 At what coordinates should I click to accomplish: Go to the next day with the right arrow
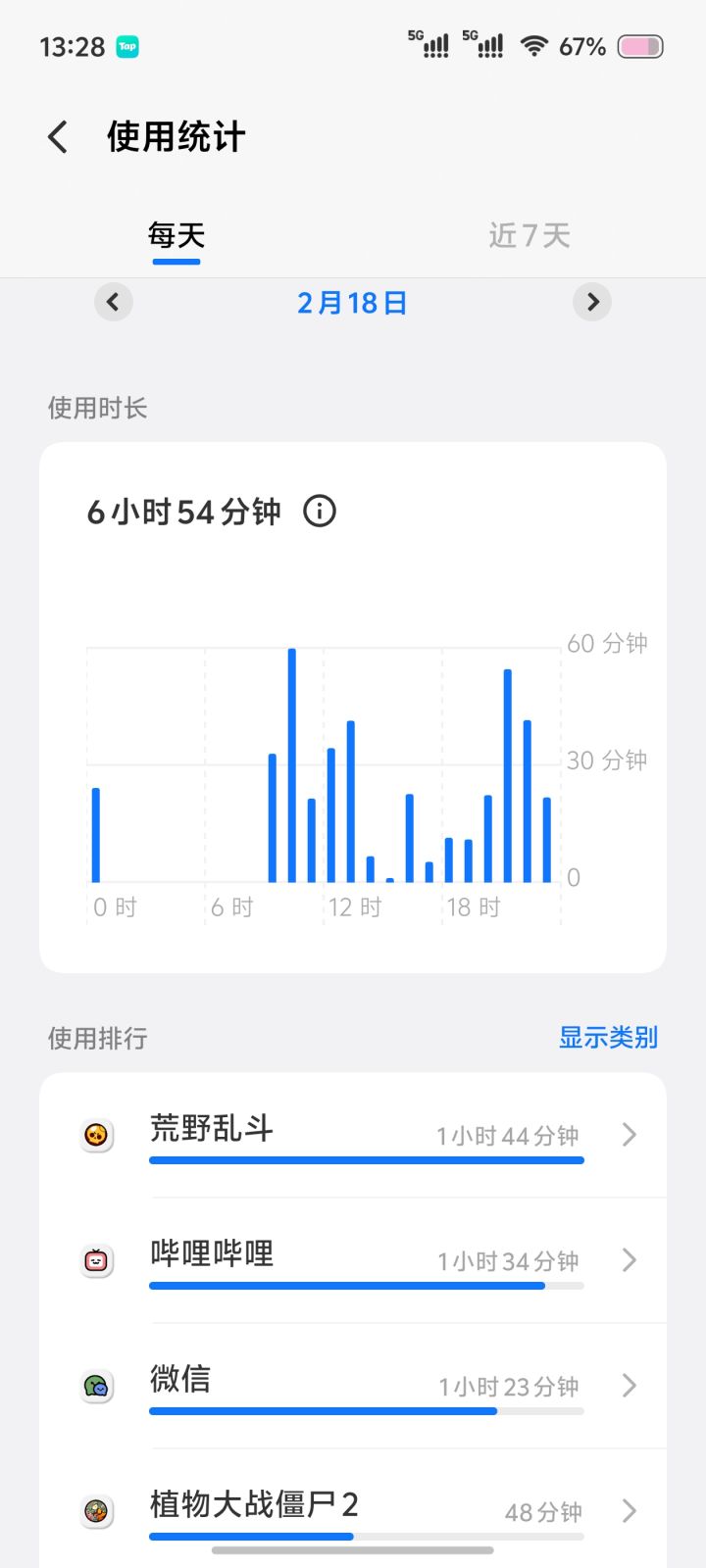point(592,302)
